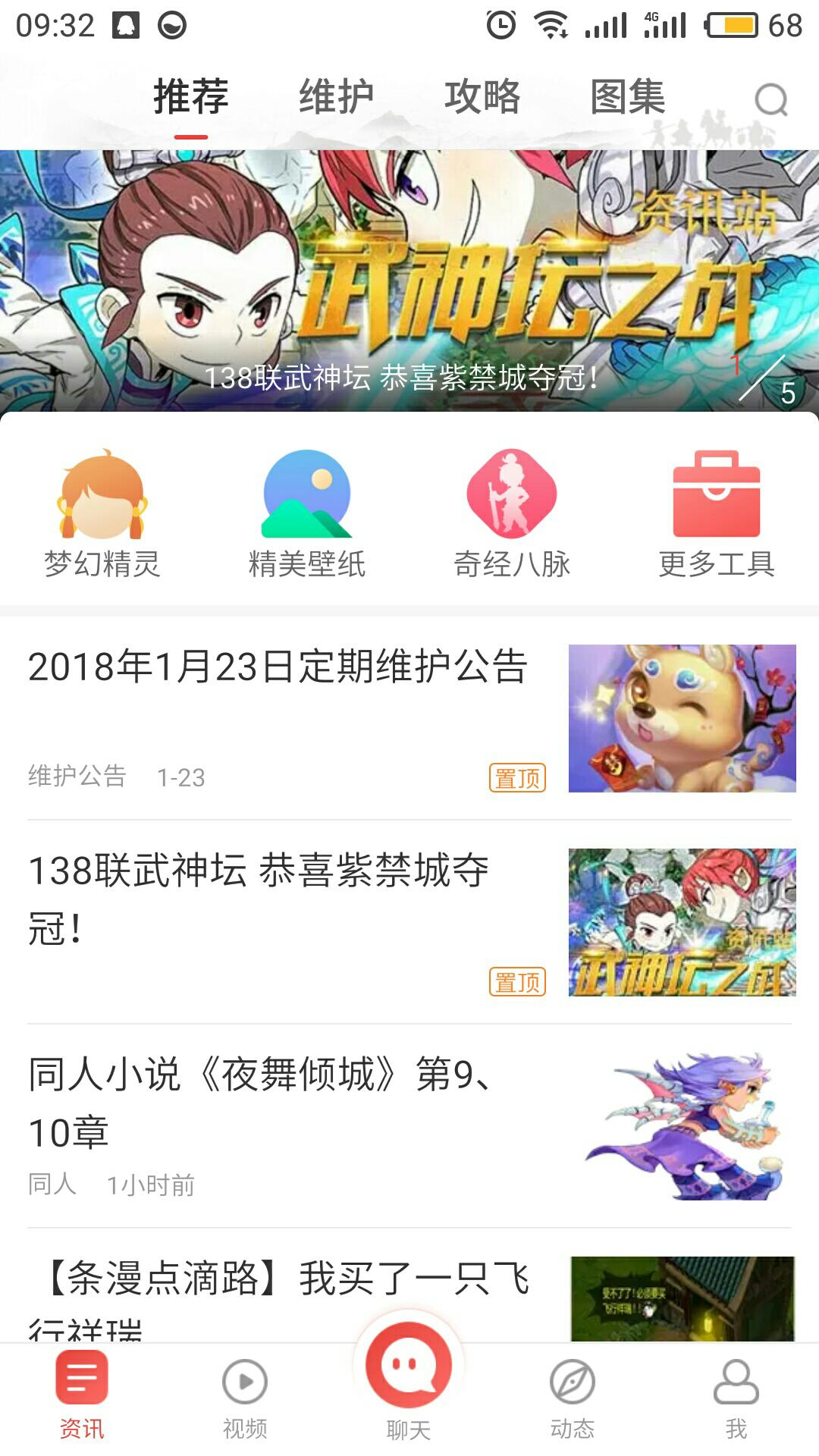Open 更多工具 toolbox

click(717, 513)
